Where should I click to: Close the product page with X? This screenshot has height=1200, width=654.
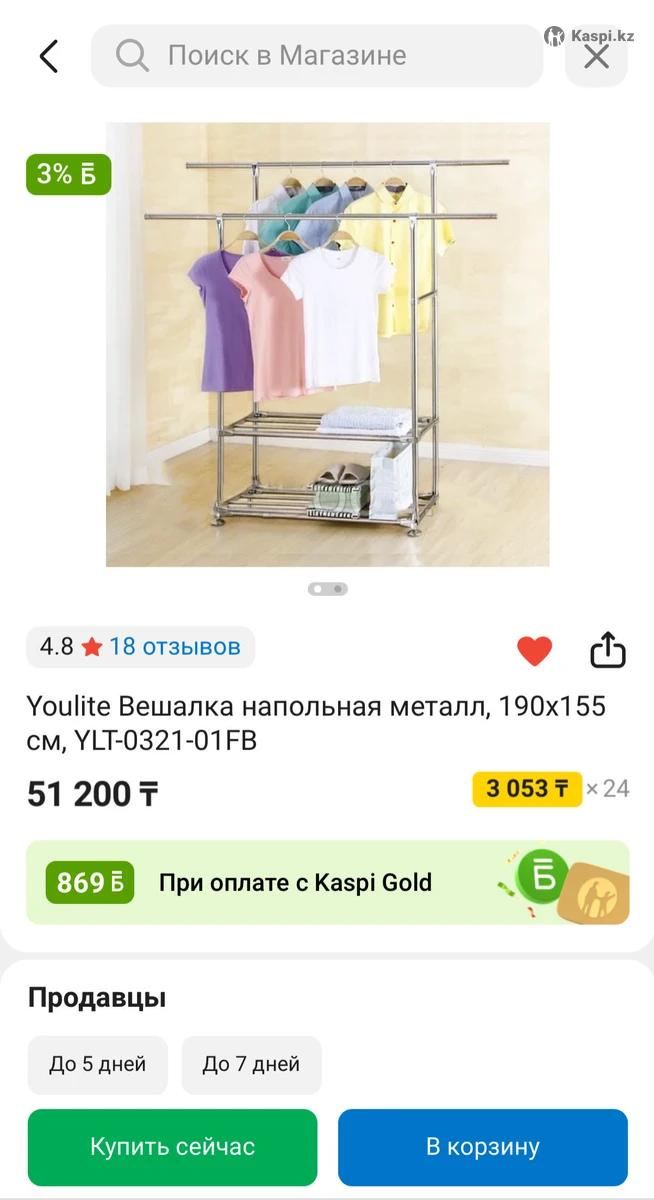[x=596, y=57]
